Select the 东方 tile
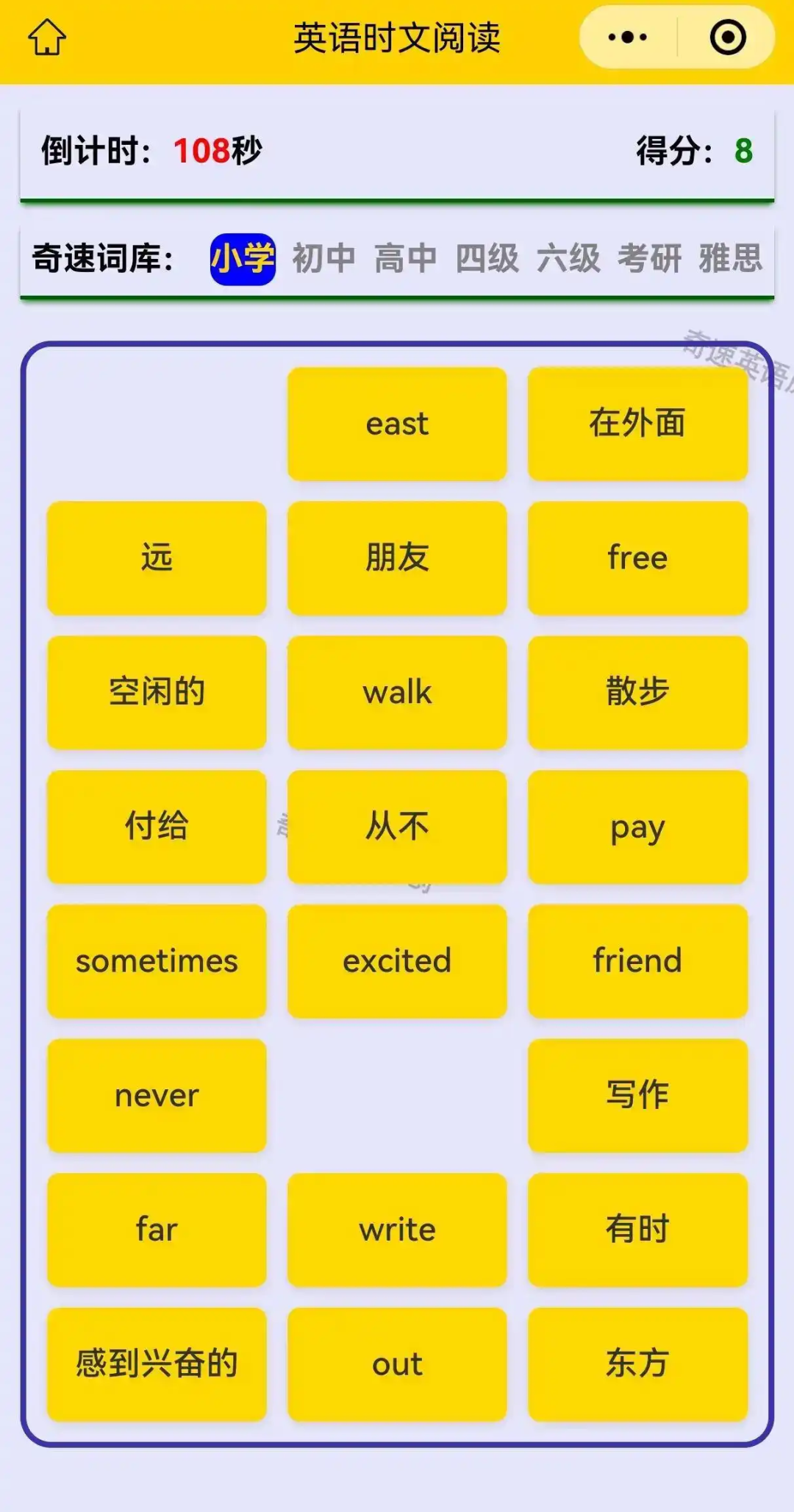 tap(637, 1364)
